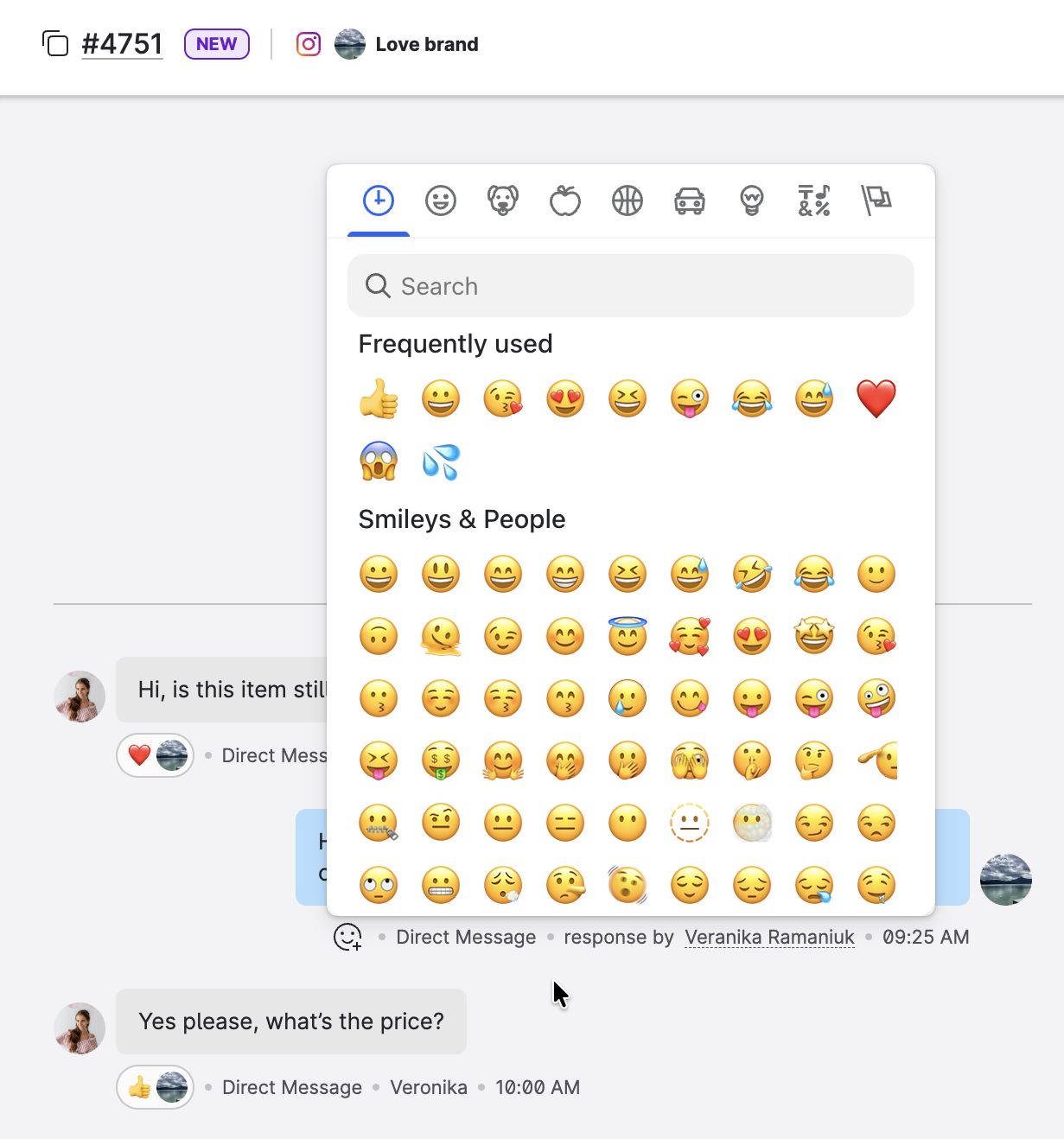Switch to Activity emoji tab
1064x1139 pixels.
[628, 200]
